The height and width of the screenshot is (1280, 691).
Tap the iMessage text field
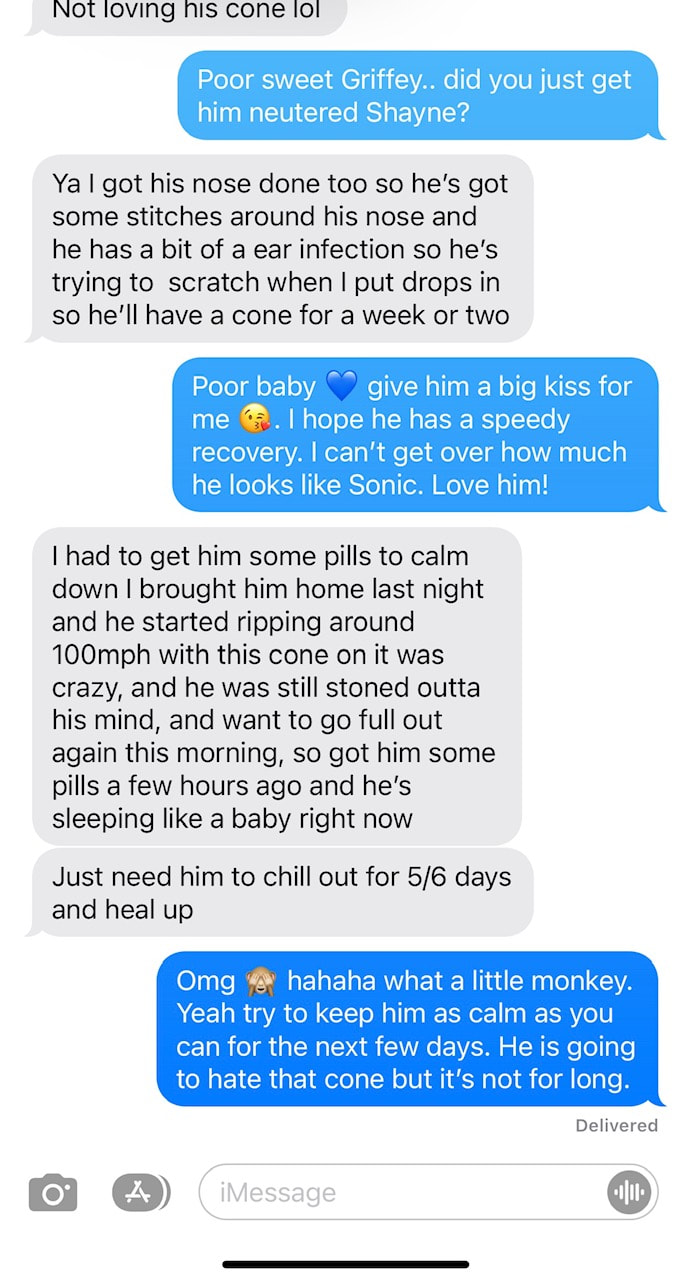coord(428,1192)
